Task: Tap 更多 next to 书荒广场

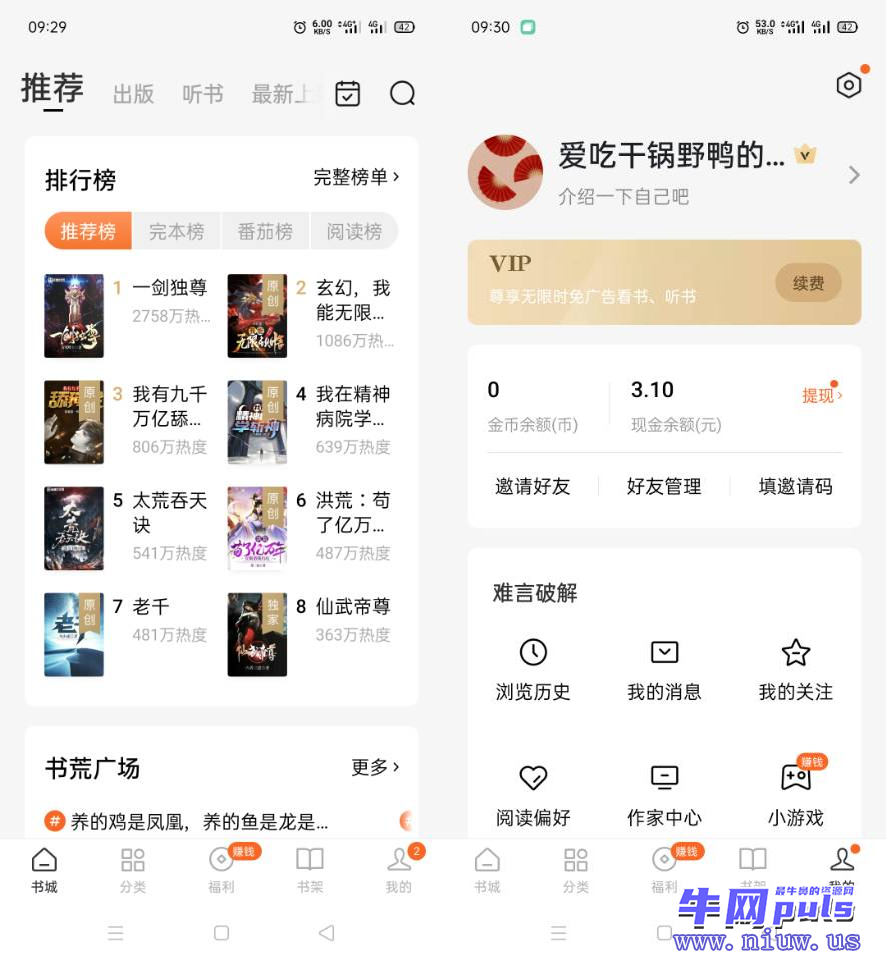Action: pyautogui.click(x=375, y=767)
